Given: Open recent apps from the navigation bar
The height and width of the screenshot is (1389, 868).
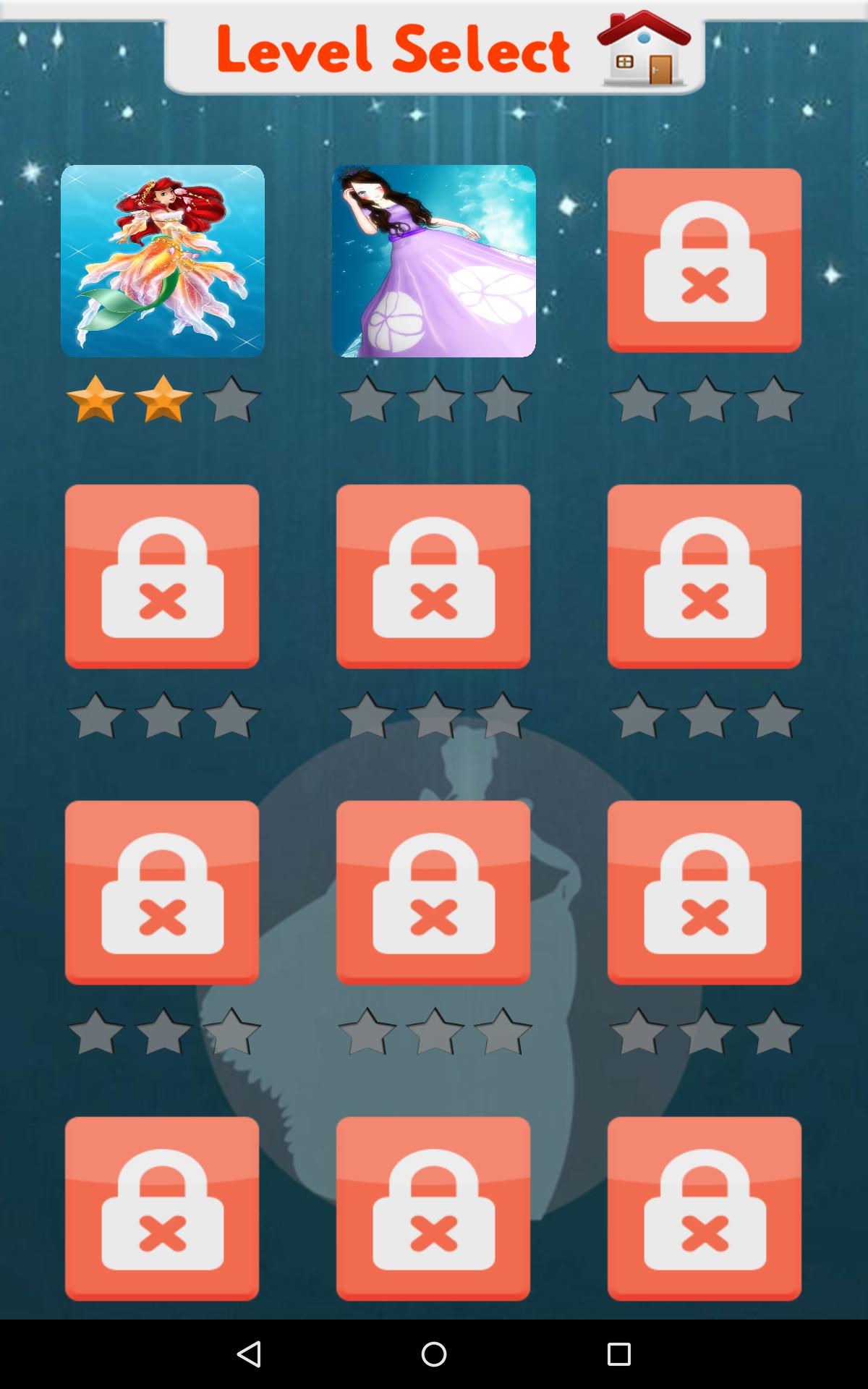Looking at the screenshot, I should pos(618,1354).
